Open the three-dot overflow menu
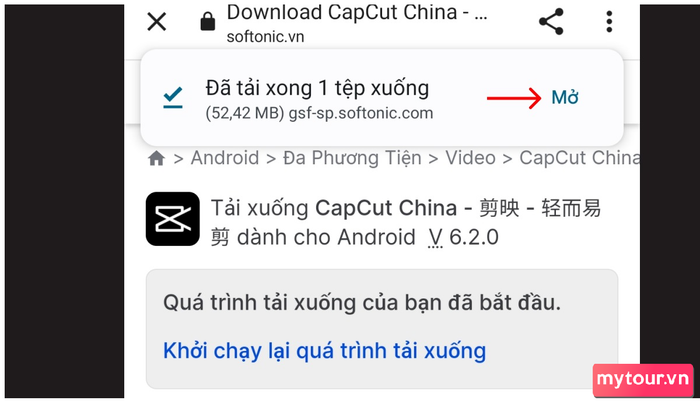 [x=609, y=22]
